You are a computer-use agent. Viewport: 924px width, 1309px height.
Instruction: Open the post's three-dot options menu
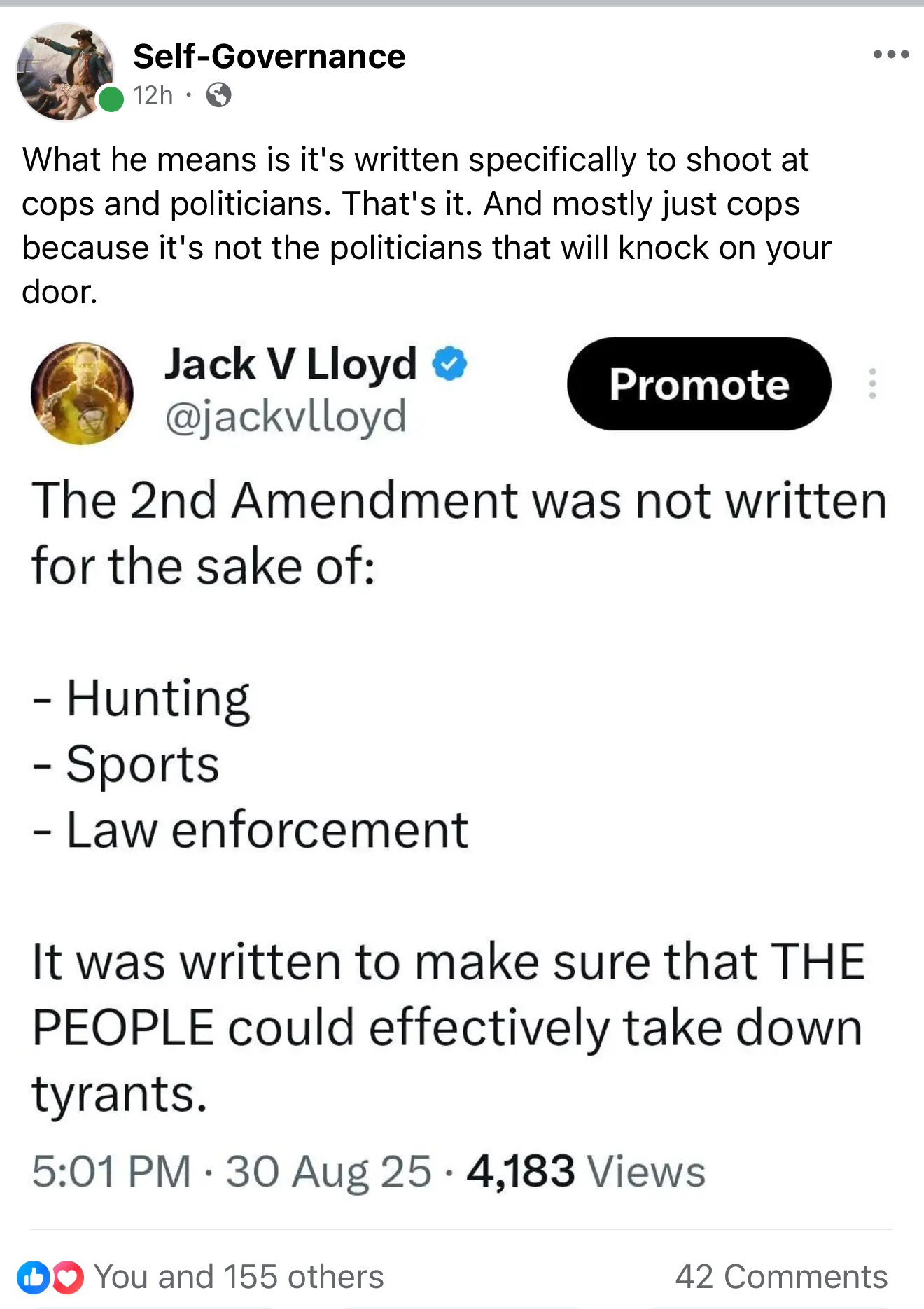point(890,55)
